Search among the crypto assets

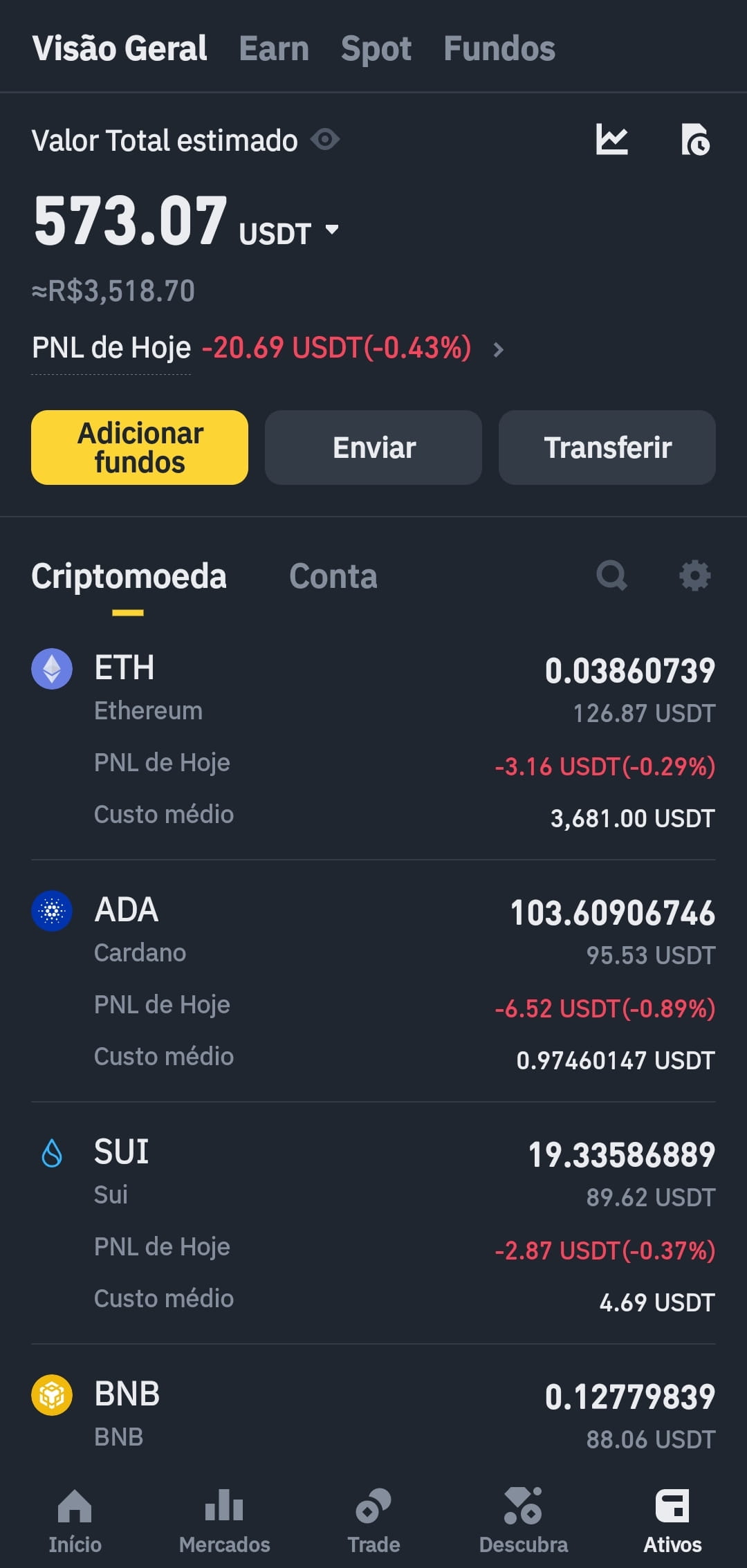click(611, 575)
